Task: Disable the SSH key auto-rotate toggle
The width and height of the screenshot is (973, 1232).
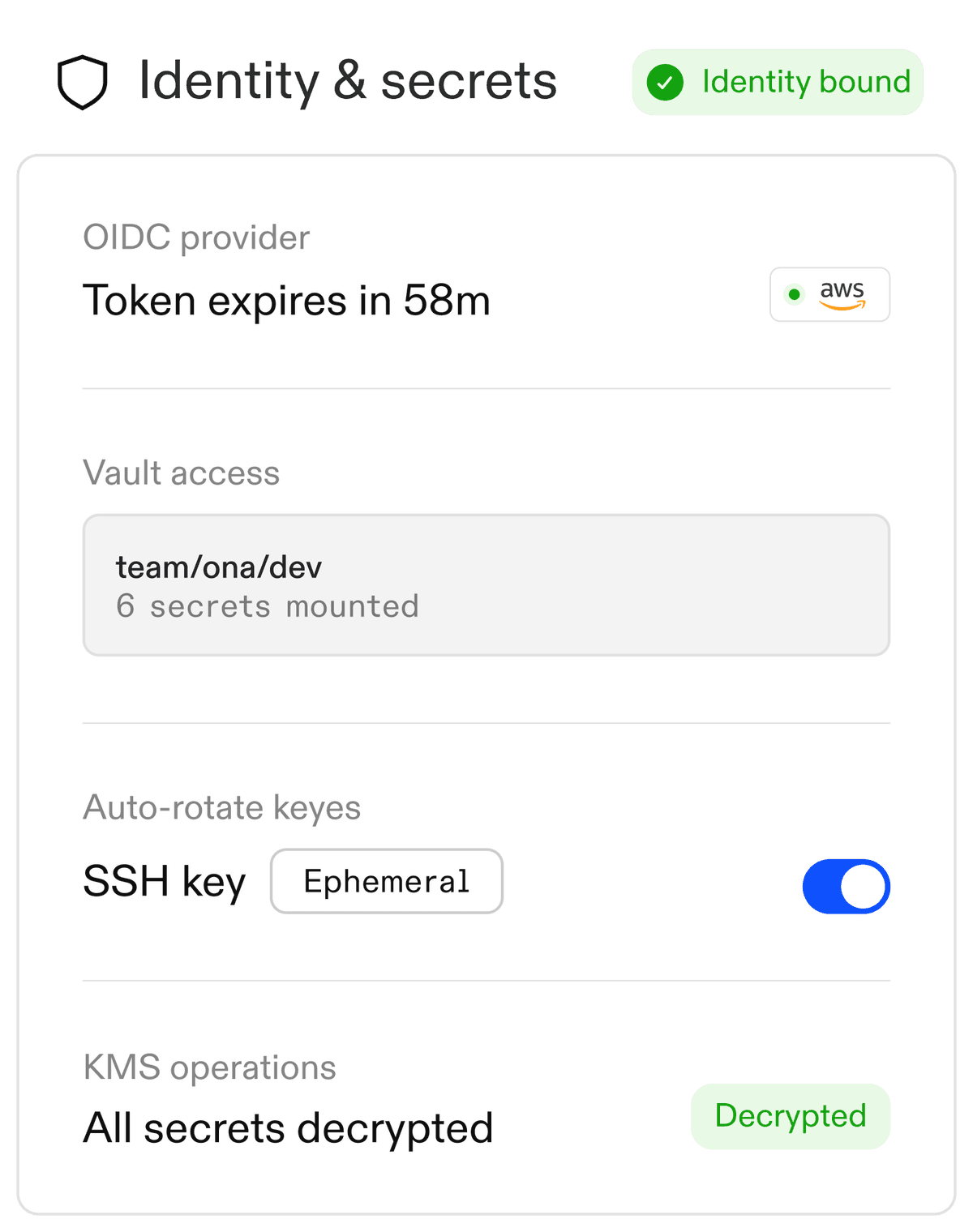Action: [x=847, y=887]
